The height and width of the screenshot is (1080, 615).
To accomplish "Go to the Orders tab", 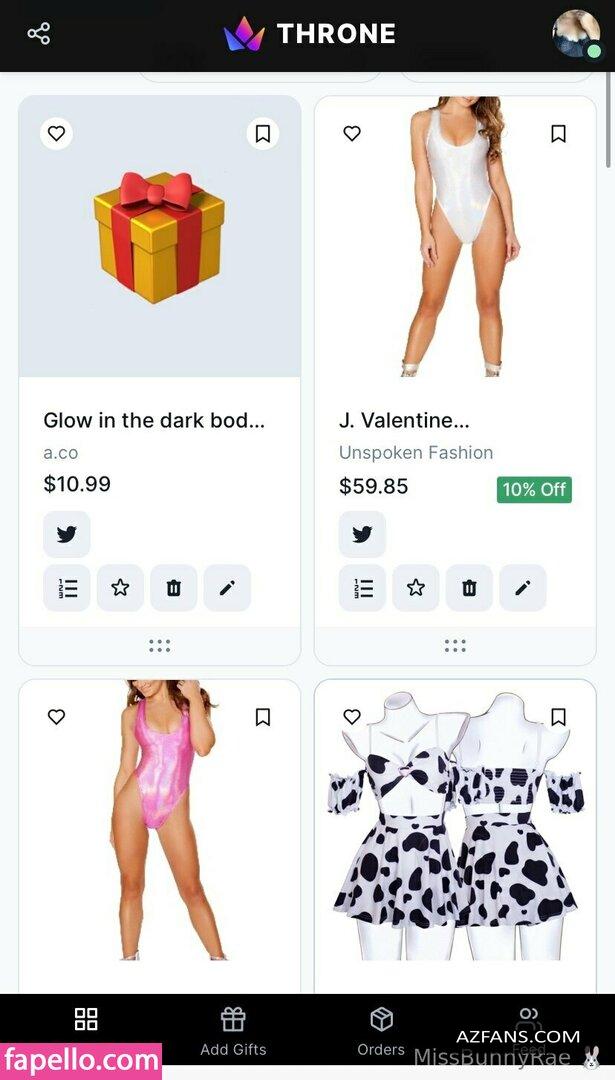I will coord(381,1030).
